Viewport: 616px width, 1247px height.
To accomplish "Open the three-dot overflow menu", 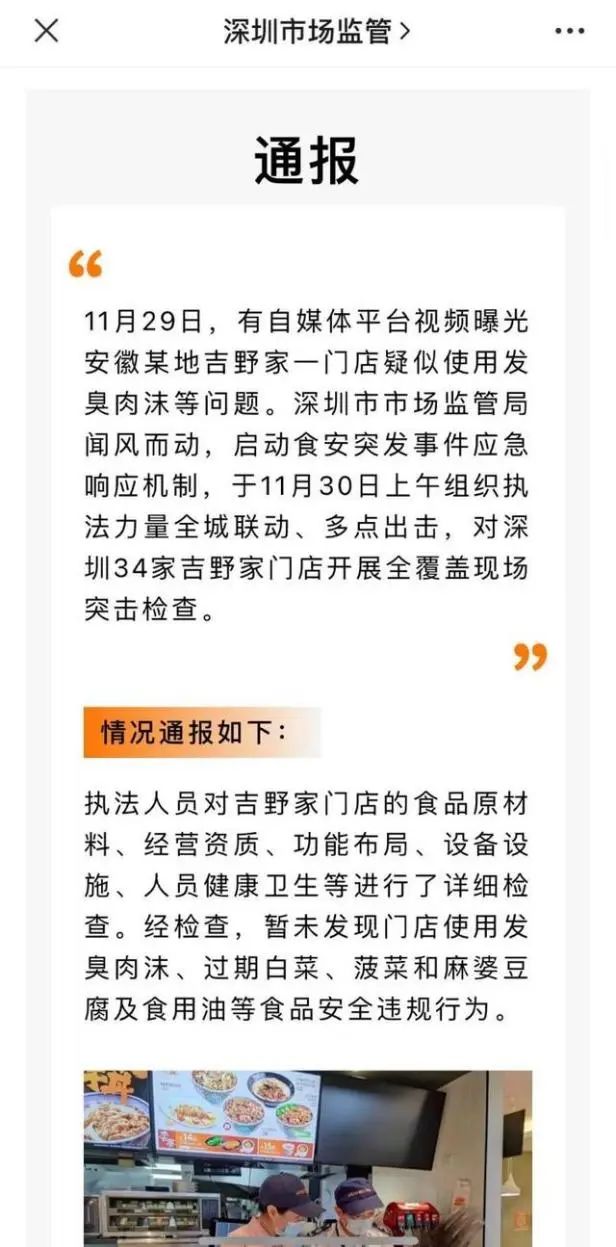I will pos(569,31).
